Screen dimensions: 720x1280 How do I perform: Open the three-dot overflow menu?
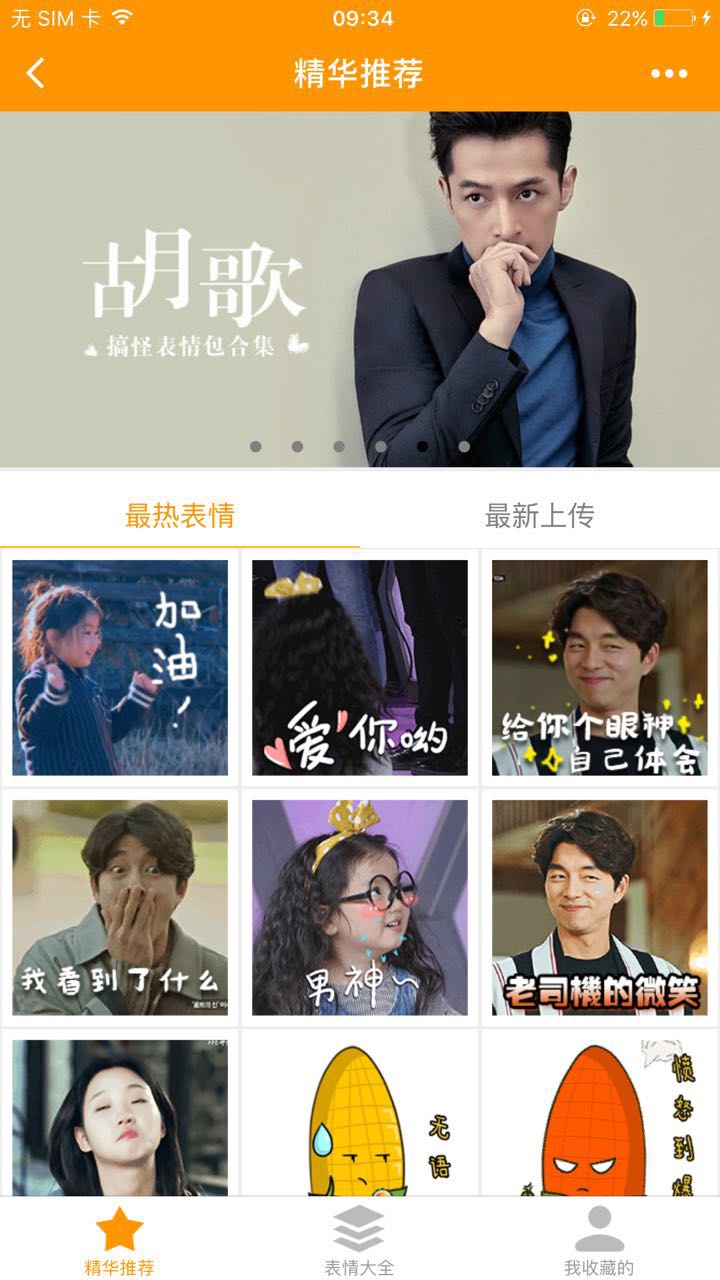[x=669, y=74]
